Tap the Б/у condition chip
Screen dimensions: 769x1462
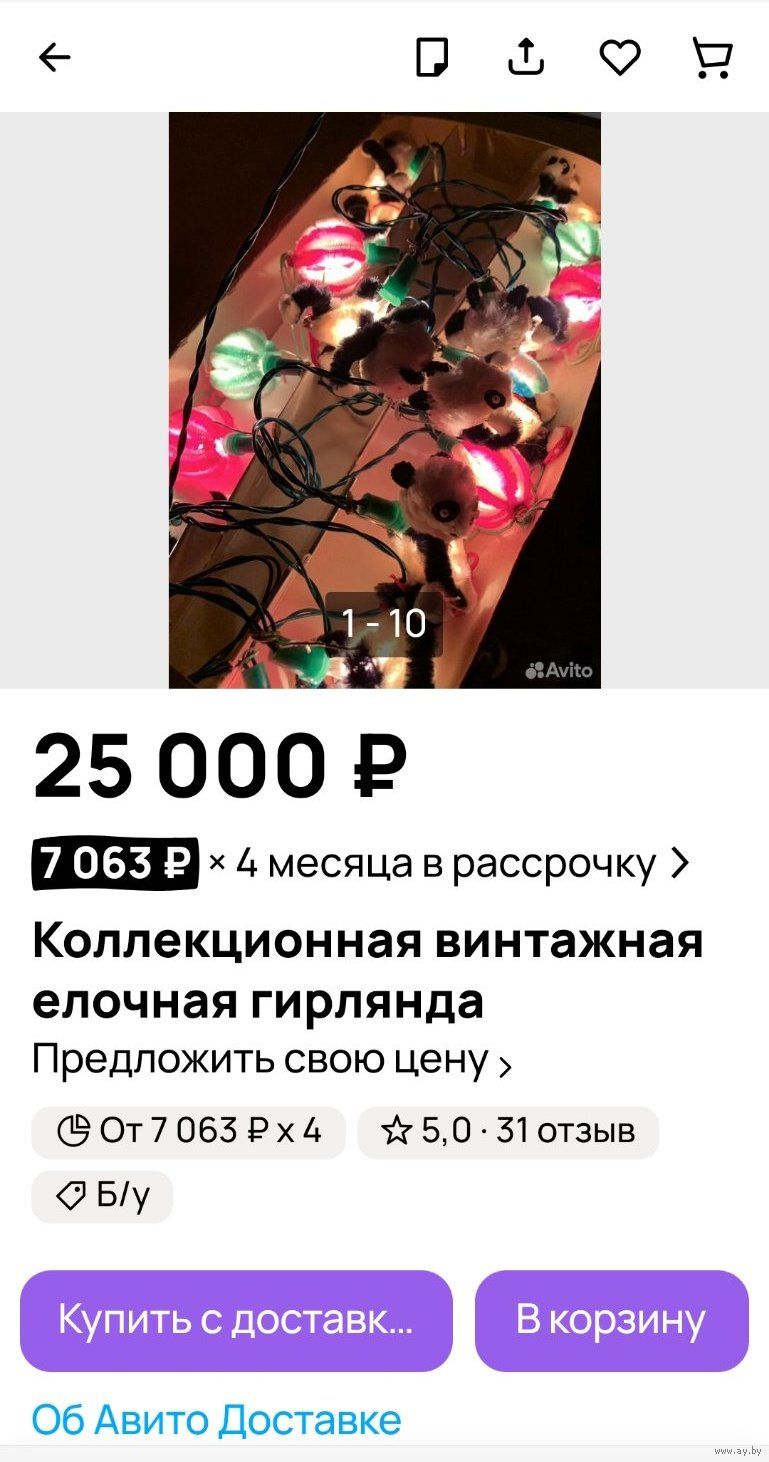point(102,1196)
